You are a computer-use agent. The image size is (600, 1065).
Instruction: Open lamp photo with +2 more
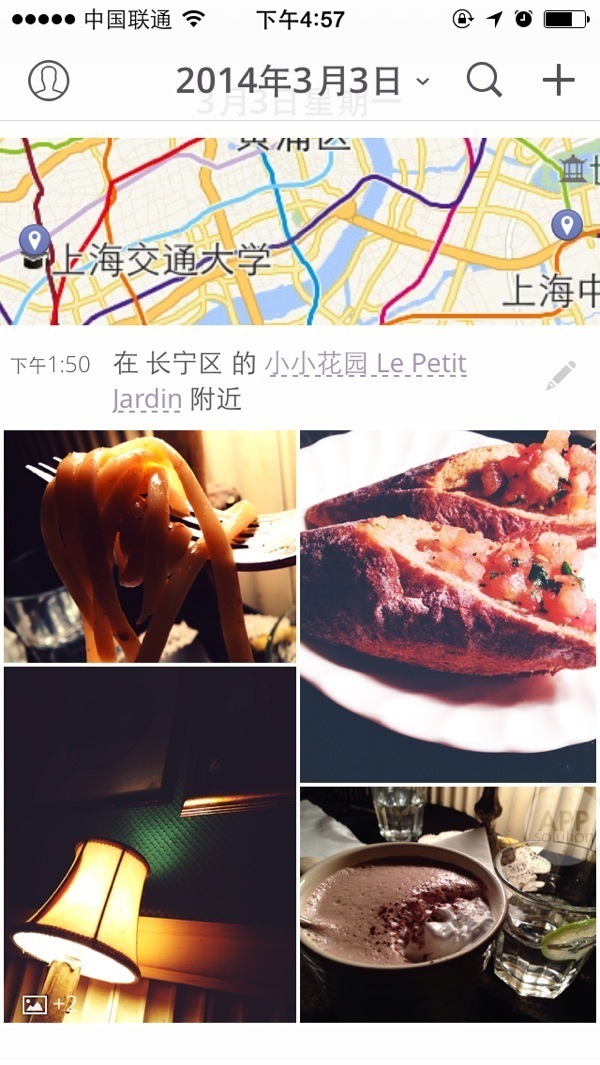[150, 845]
